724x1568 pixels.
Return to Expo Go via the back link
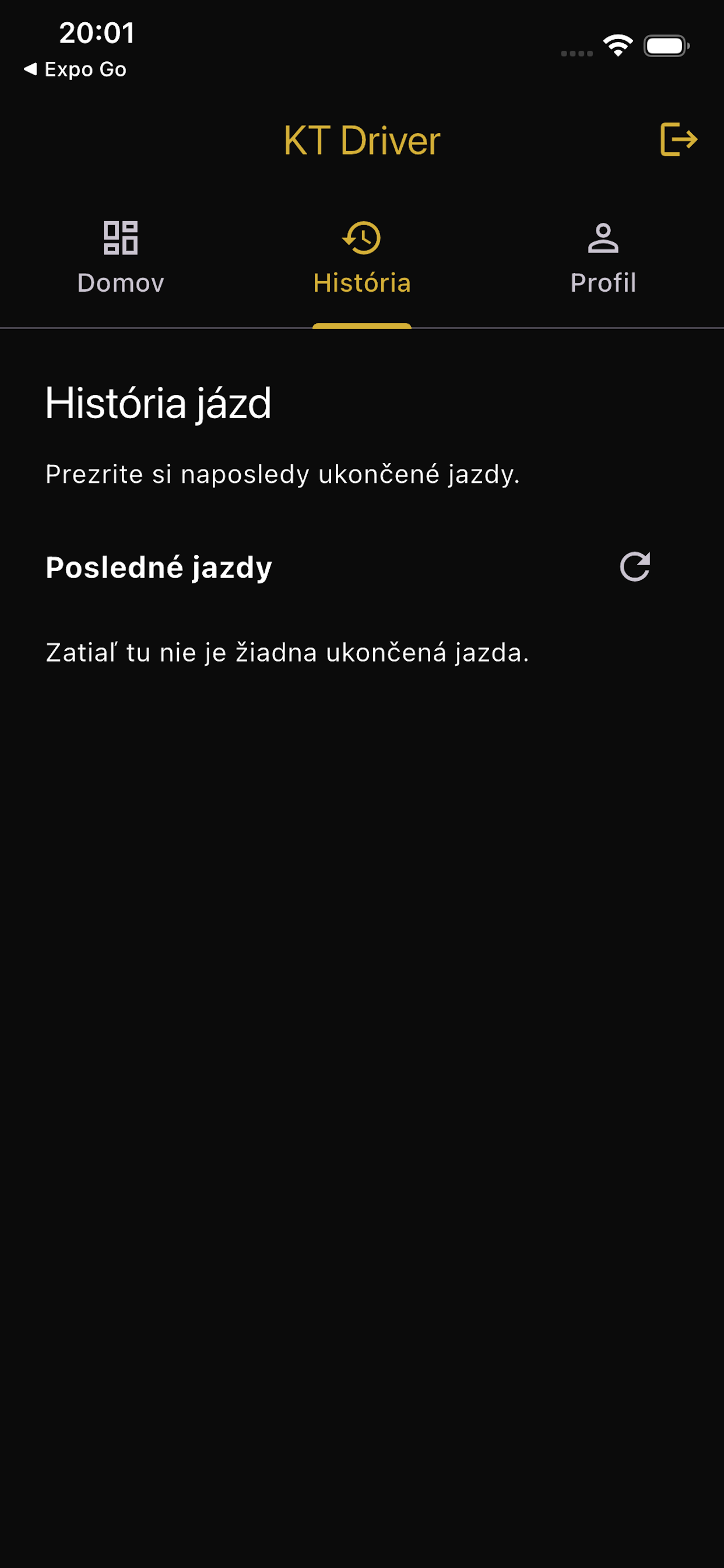(x=75, y=69)
